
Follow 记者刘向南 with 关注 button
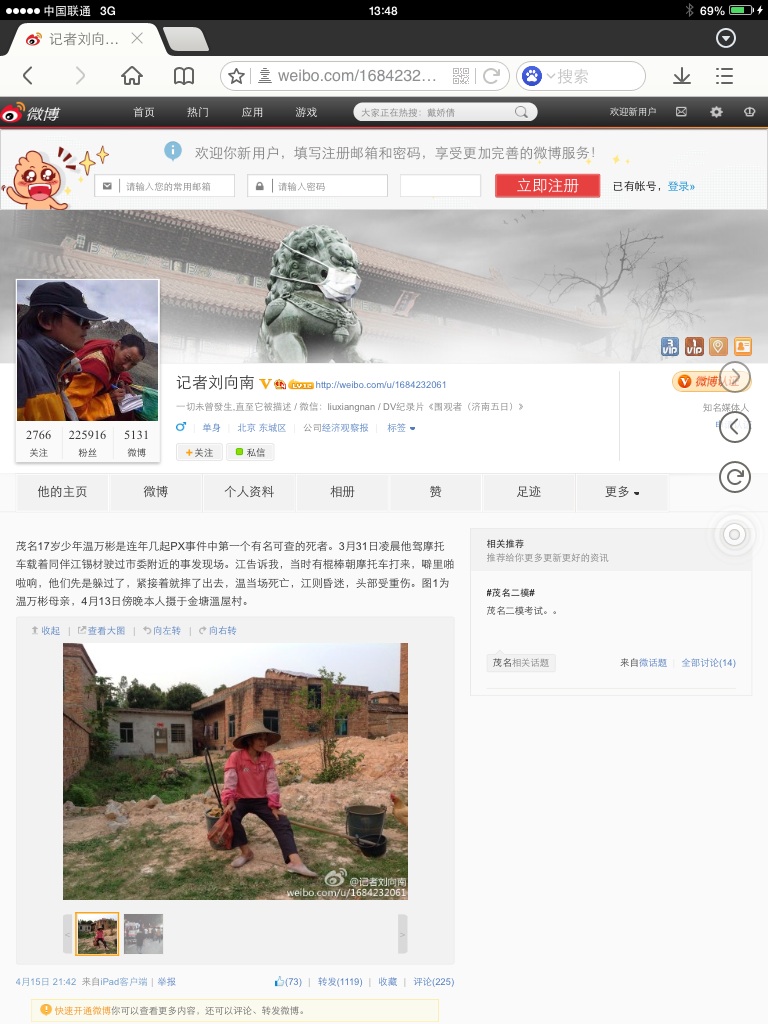coord(199,452)
